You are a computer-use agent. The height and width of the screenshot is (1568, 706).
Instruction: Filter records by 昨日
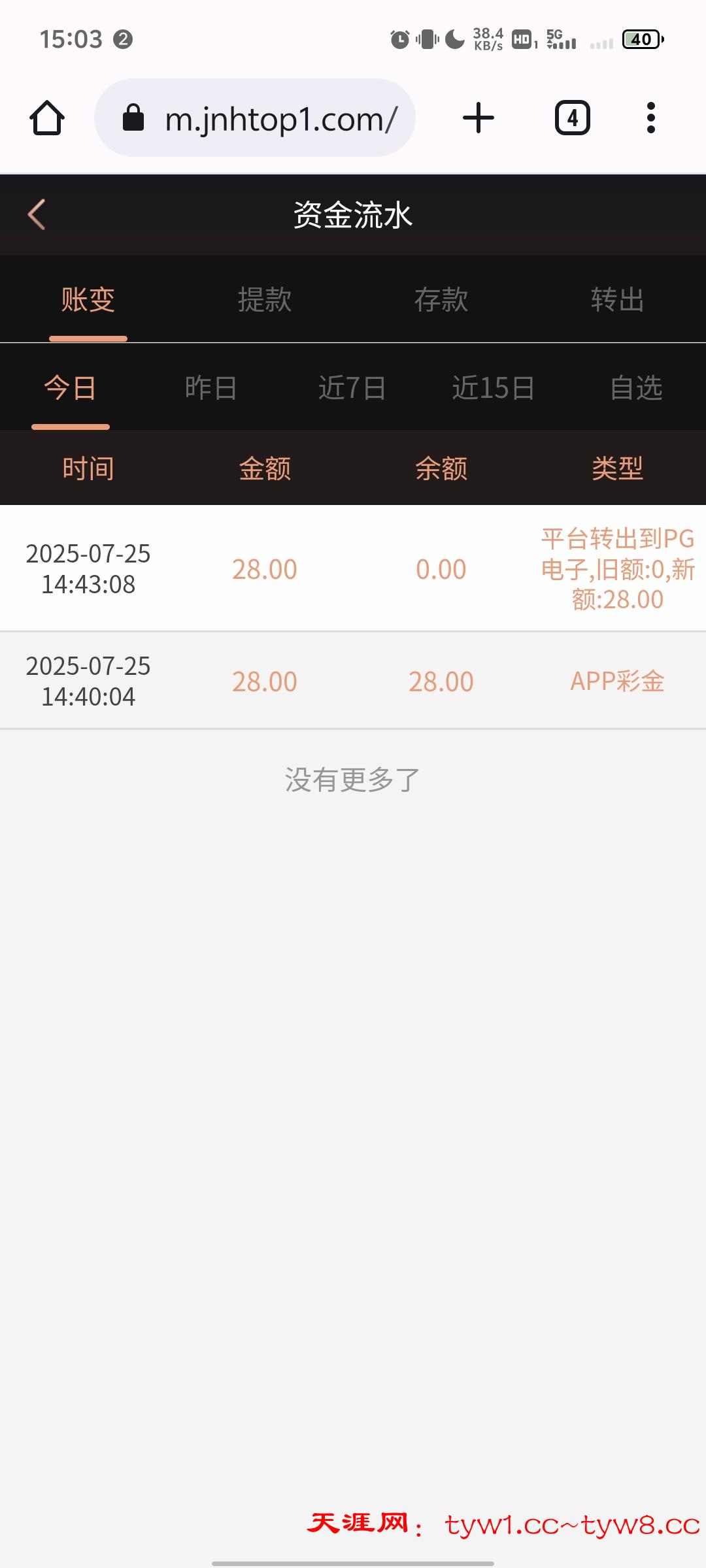(x=211, y=388)
